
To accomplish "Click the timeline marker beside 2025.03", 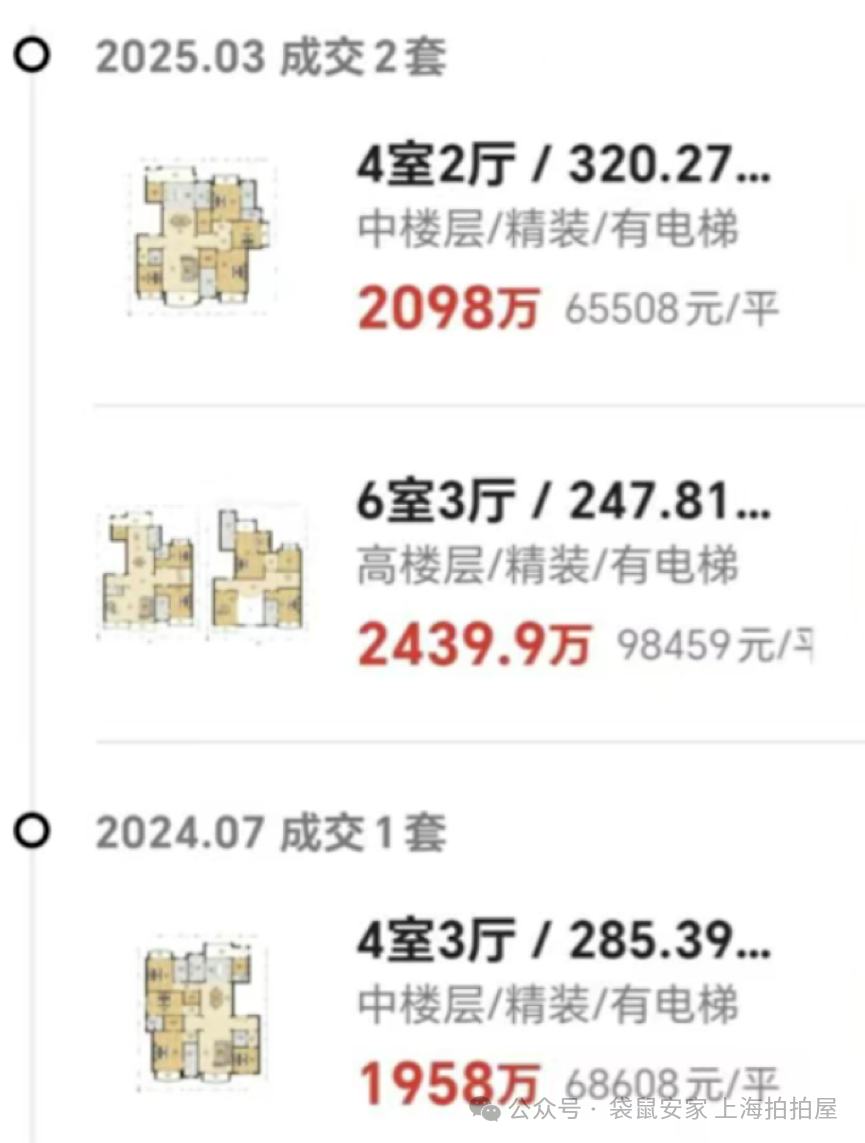I will pos(33,55).
